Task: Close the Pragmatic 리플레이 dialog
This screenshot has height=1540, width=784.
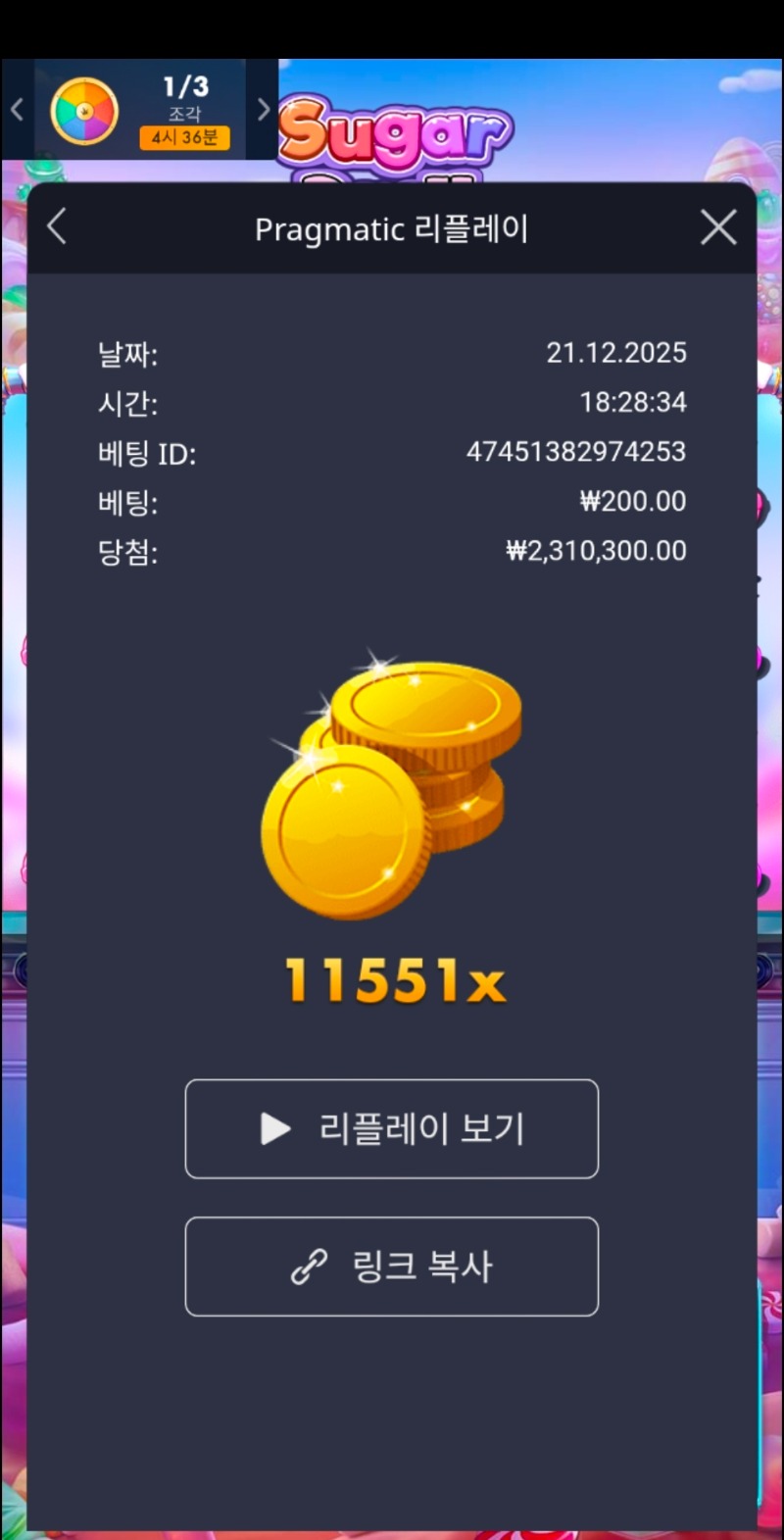Action: click(x=718, y=227)
